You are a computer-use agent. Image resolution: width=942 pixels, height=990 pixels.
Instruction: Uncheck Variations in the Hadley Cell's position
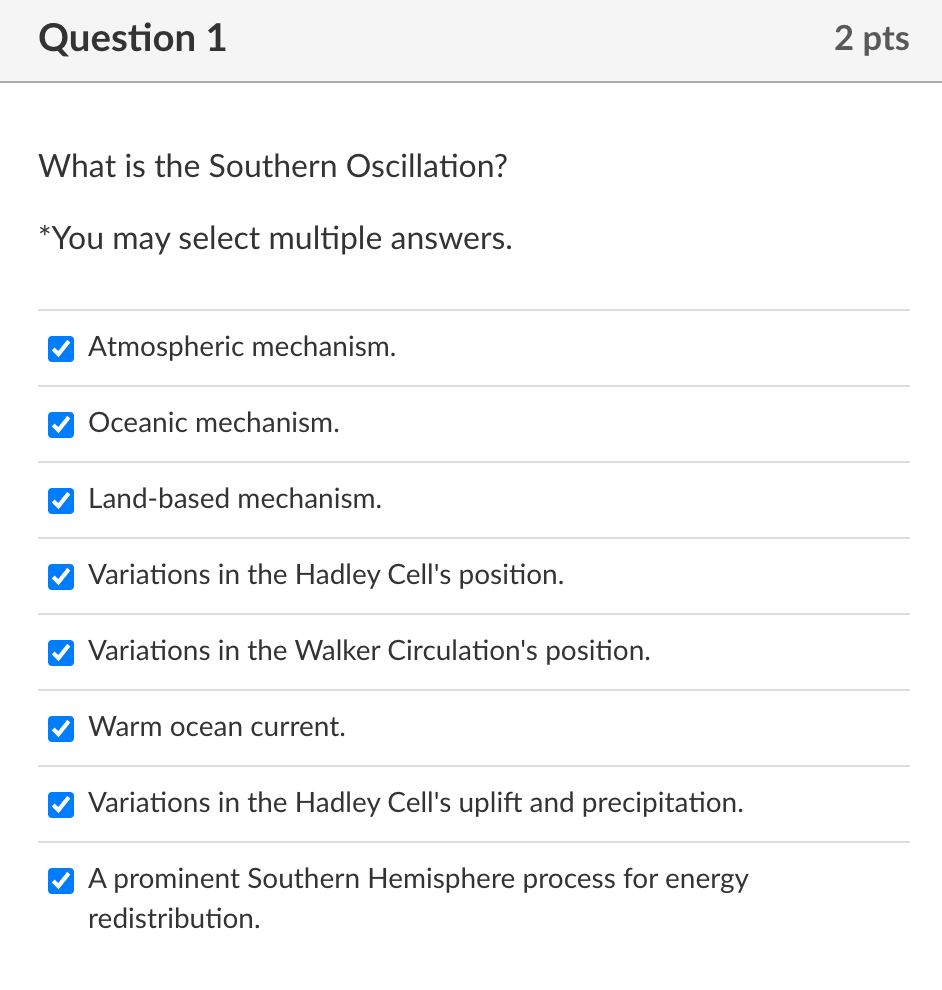click(x=61, y=576)
